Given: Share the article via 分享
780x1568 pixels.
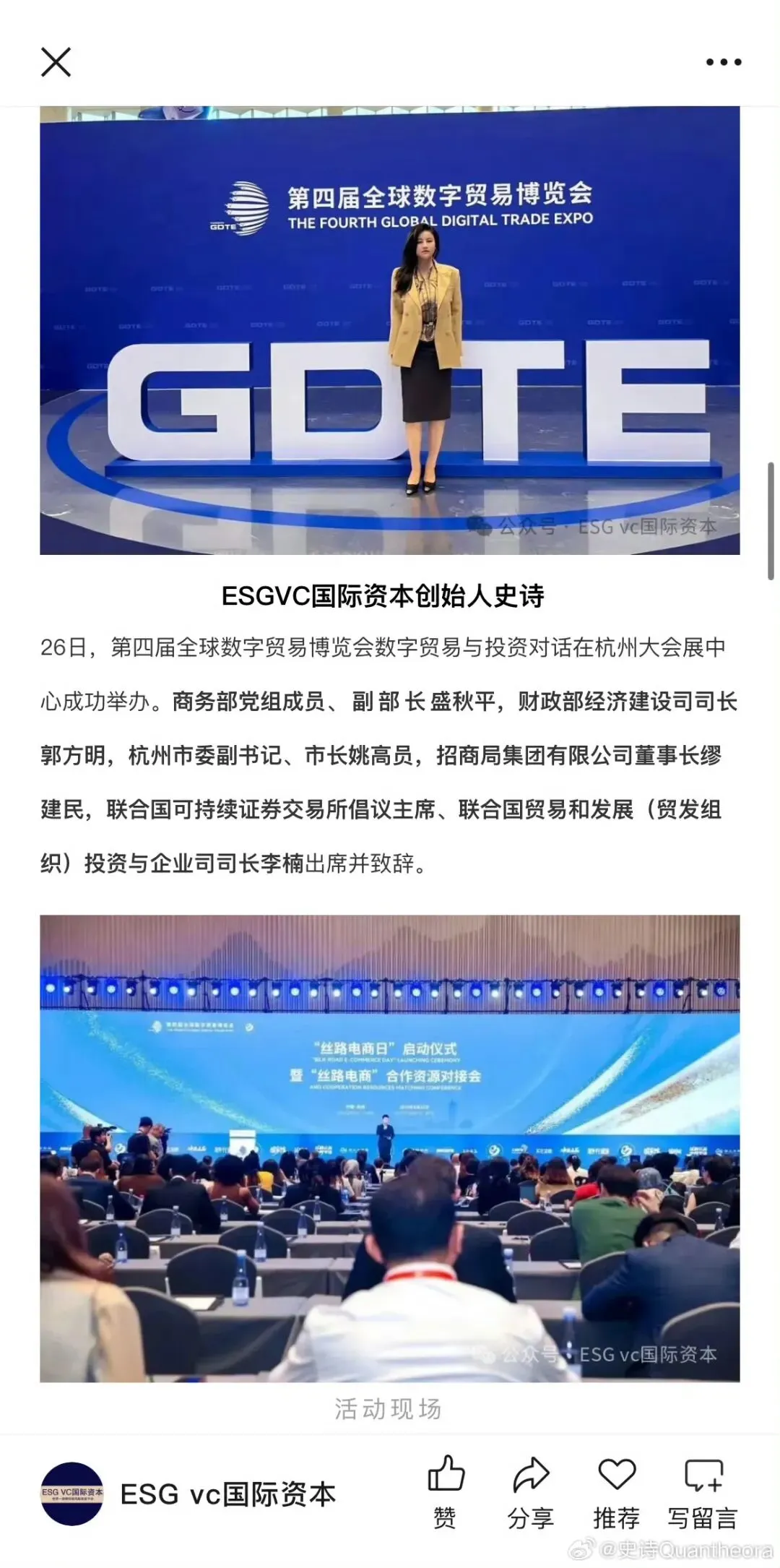Looking at the screenshot, I should pyautogui.click(x=531, y=1493).
